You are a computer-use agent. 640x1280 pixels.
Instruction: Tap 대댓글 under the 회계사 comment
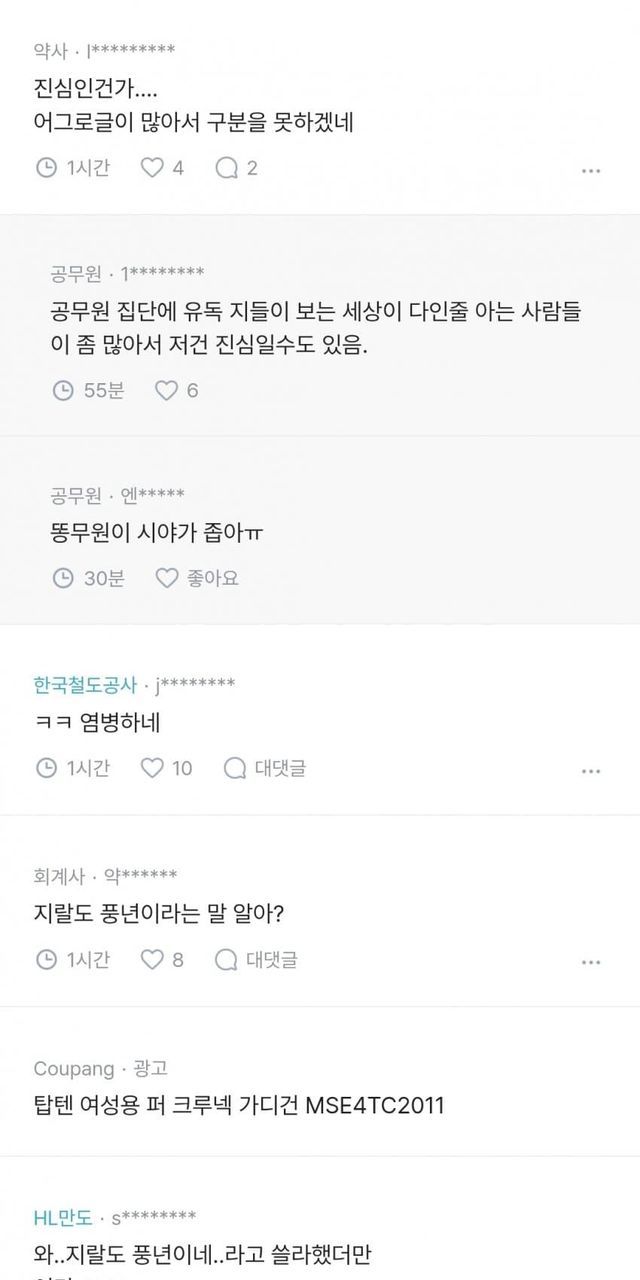pyautogui.click(x=256, y=960)
